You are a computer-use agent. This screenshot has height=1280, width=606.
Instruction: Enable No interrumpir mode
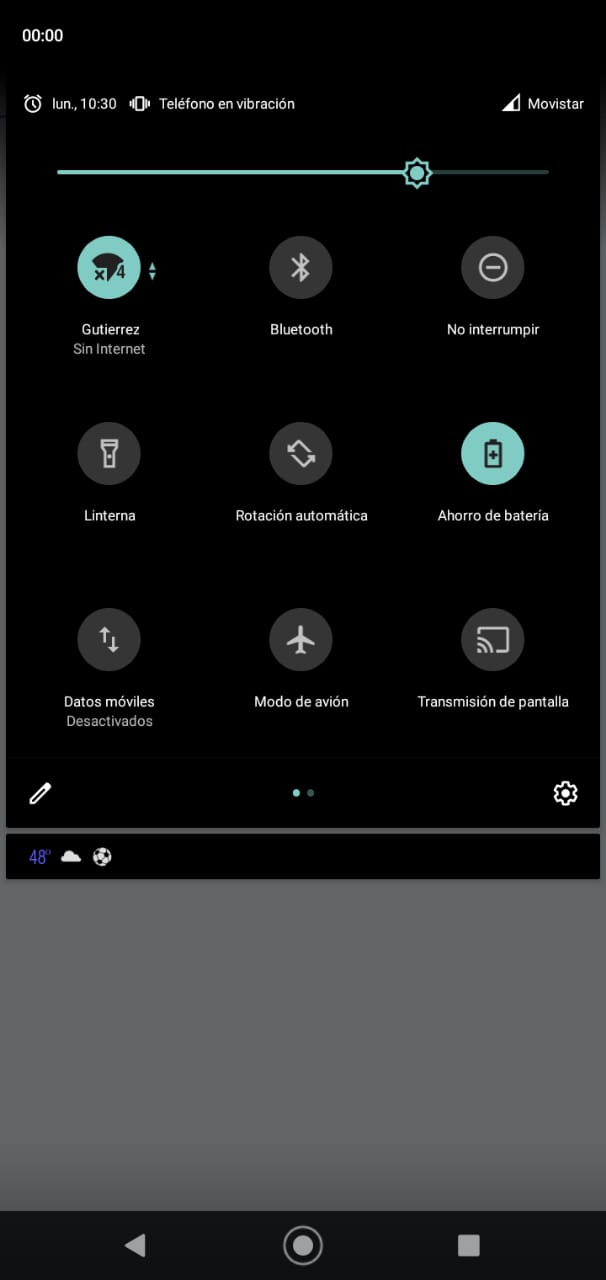coord(492,267)
